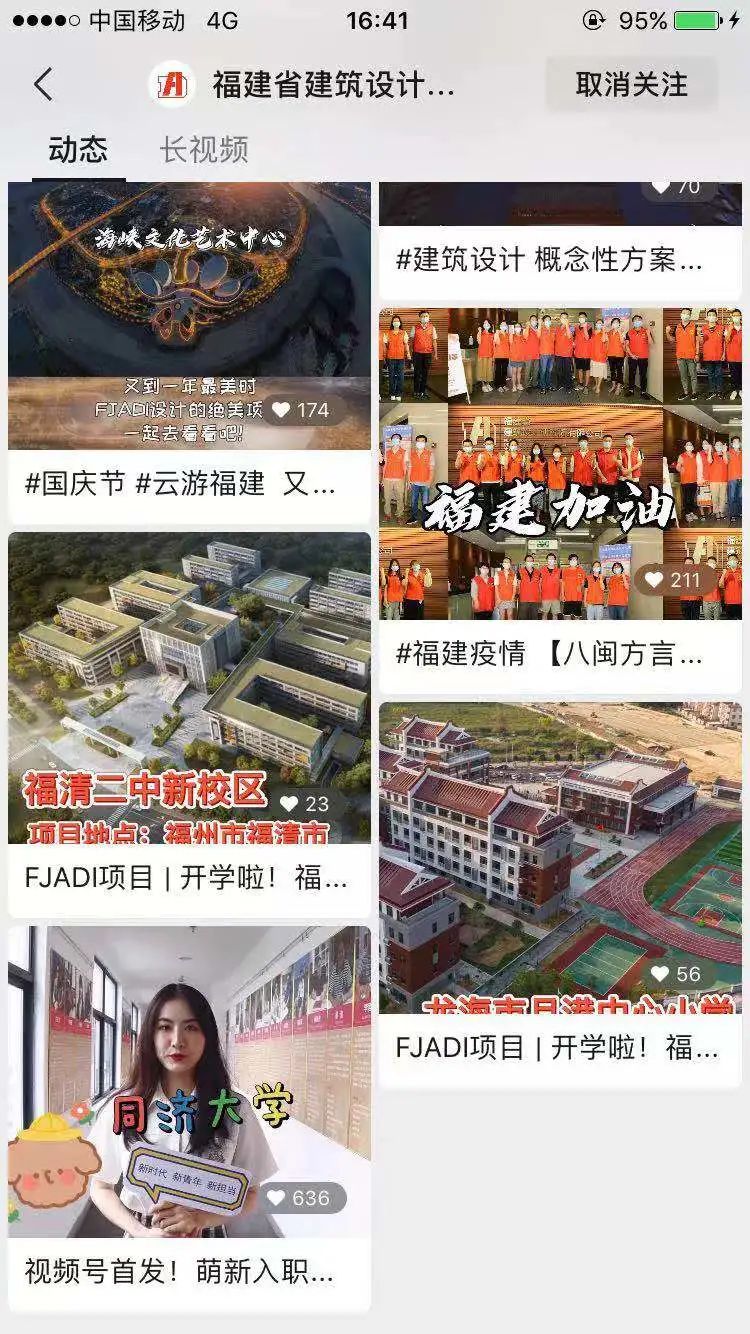
Task: Switch to the 长视频 tab
Action: pyautogui.click(x=203, y=150)
